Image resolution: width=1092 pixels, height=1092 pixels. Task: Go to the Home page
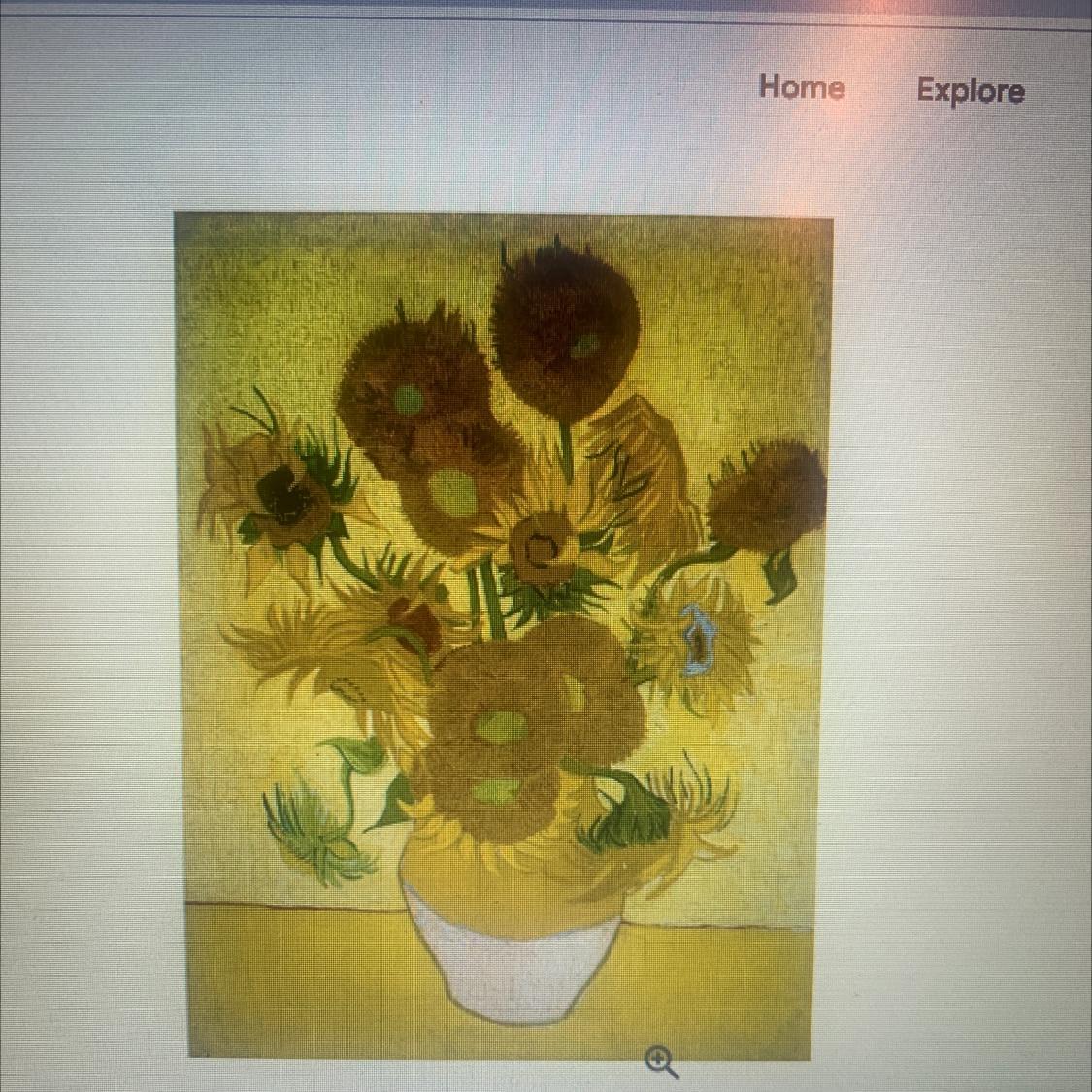click(x=802, y=87)
